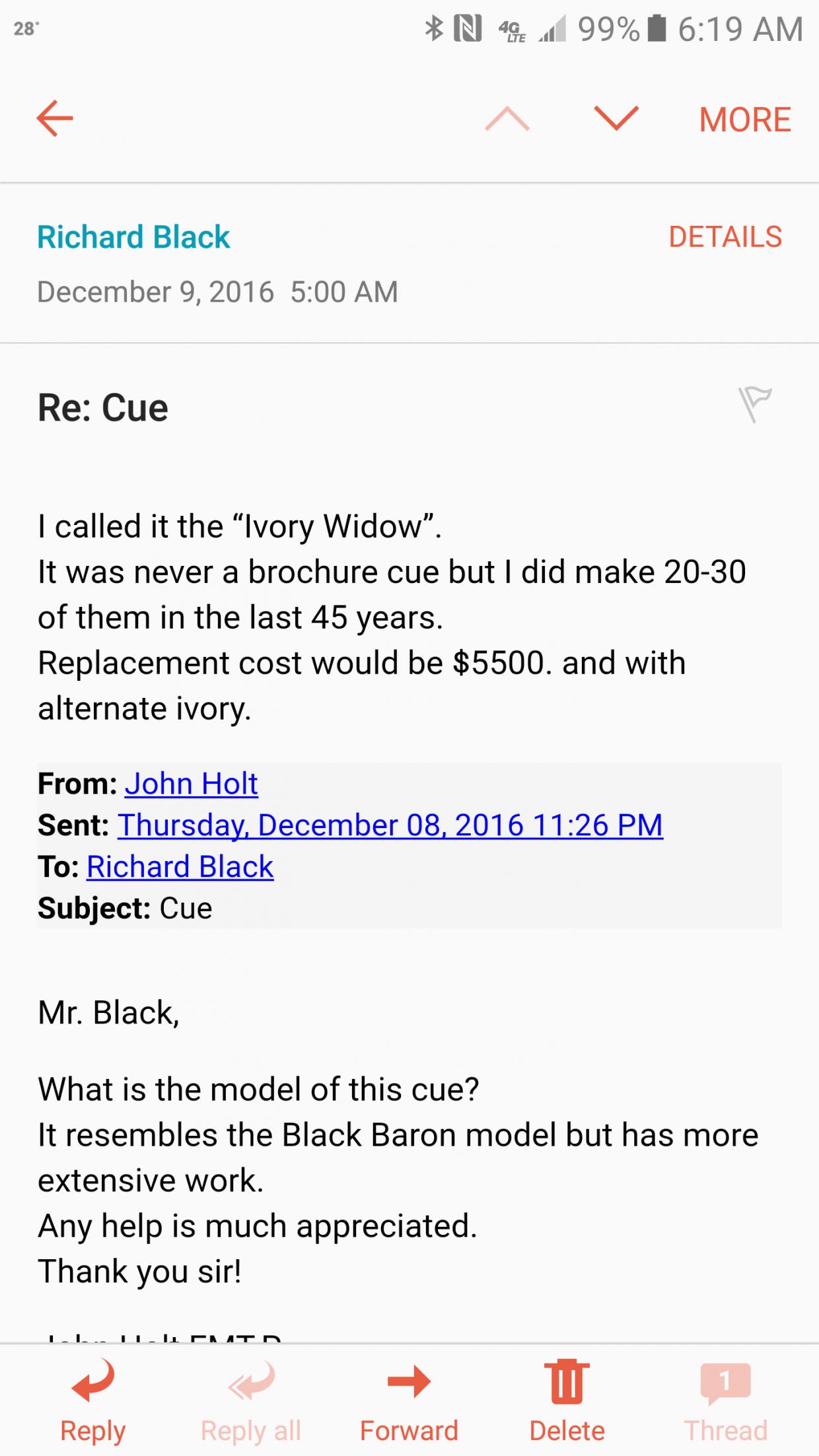819x1456 pixels.
Task: Open the John Holt link
Action: (191, 784)
